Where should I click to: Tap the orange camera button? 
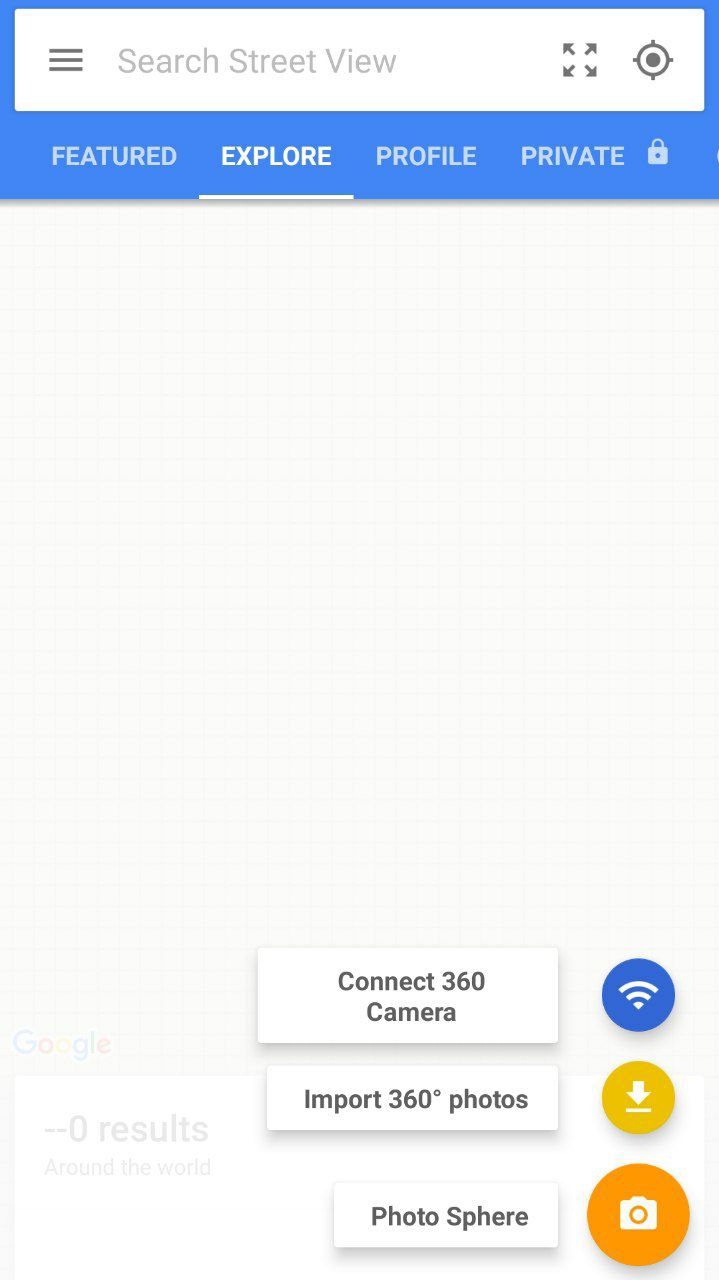638,1215
